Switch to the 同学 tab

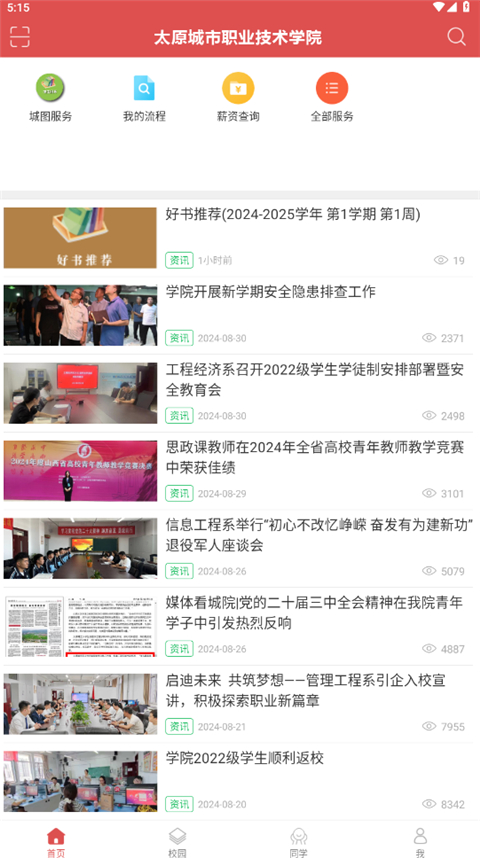(x=298, y=841)
